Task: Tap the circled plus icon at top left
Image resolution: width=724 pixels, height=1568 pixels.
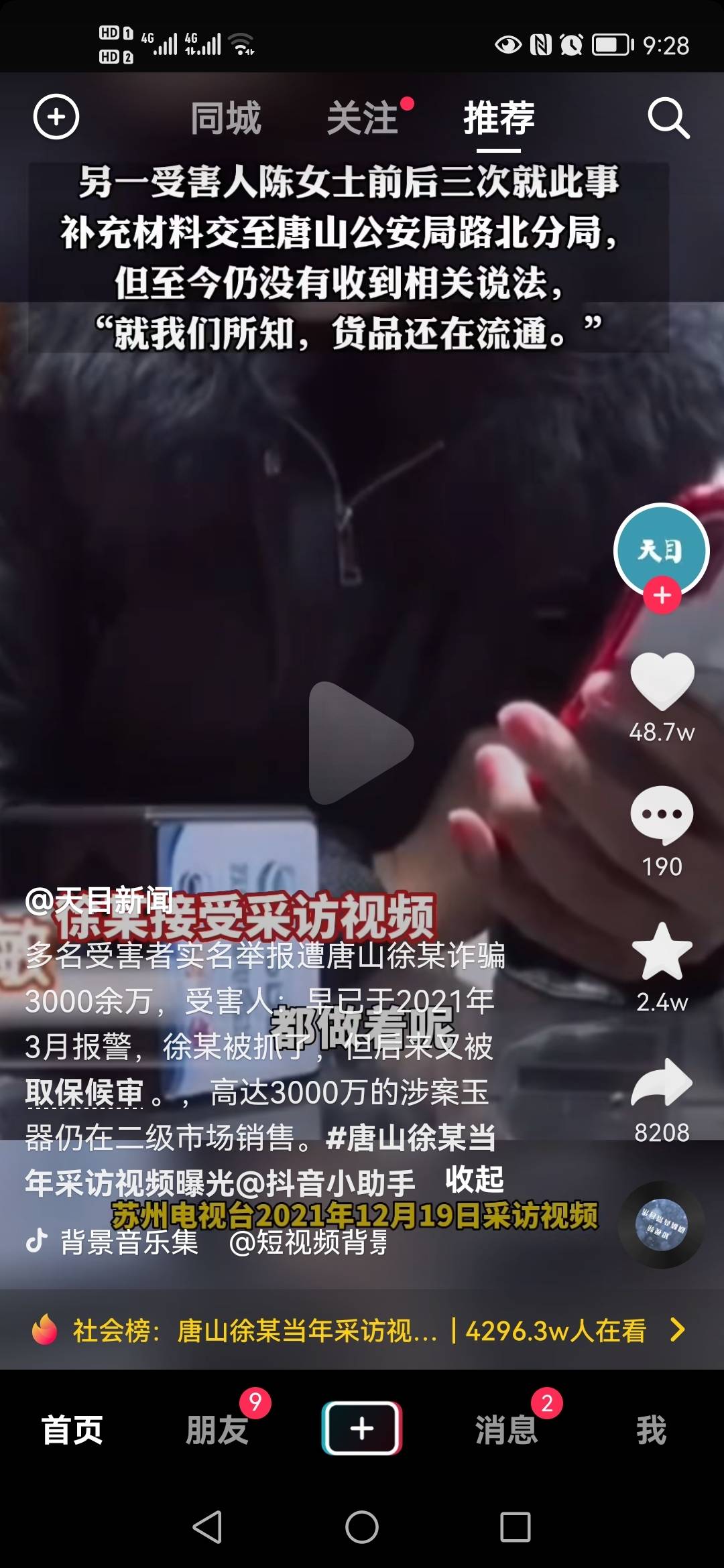Action: pyautogui.click(x=56, y=117)
